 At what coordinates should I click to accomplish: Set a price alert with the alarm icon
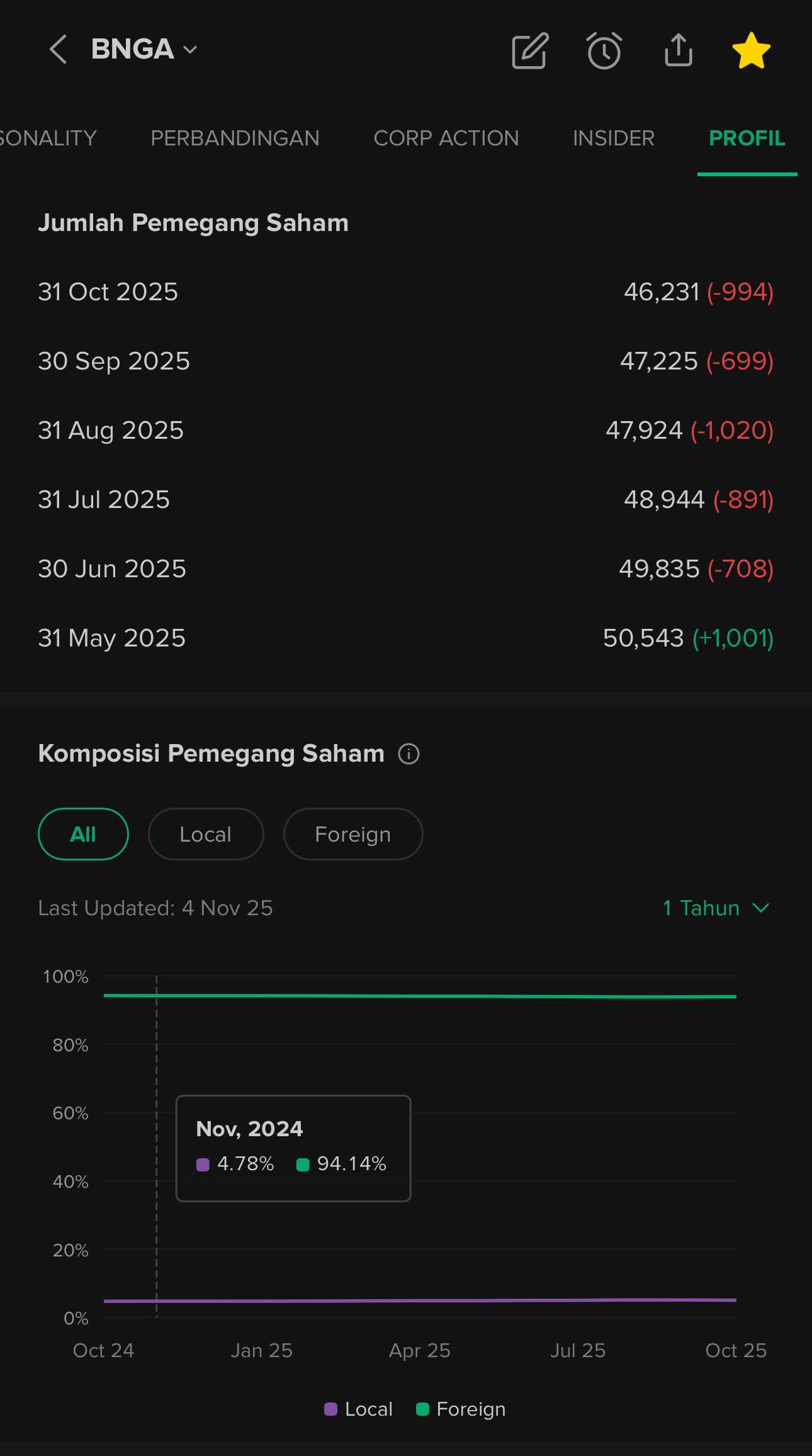(604, 51)
